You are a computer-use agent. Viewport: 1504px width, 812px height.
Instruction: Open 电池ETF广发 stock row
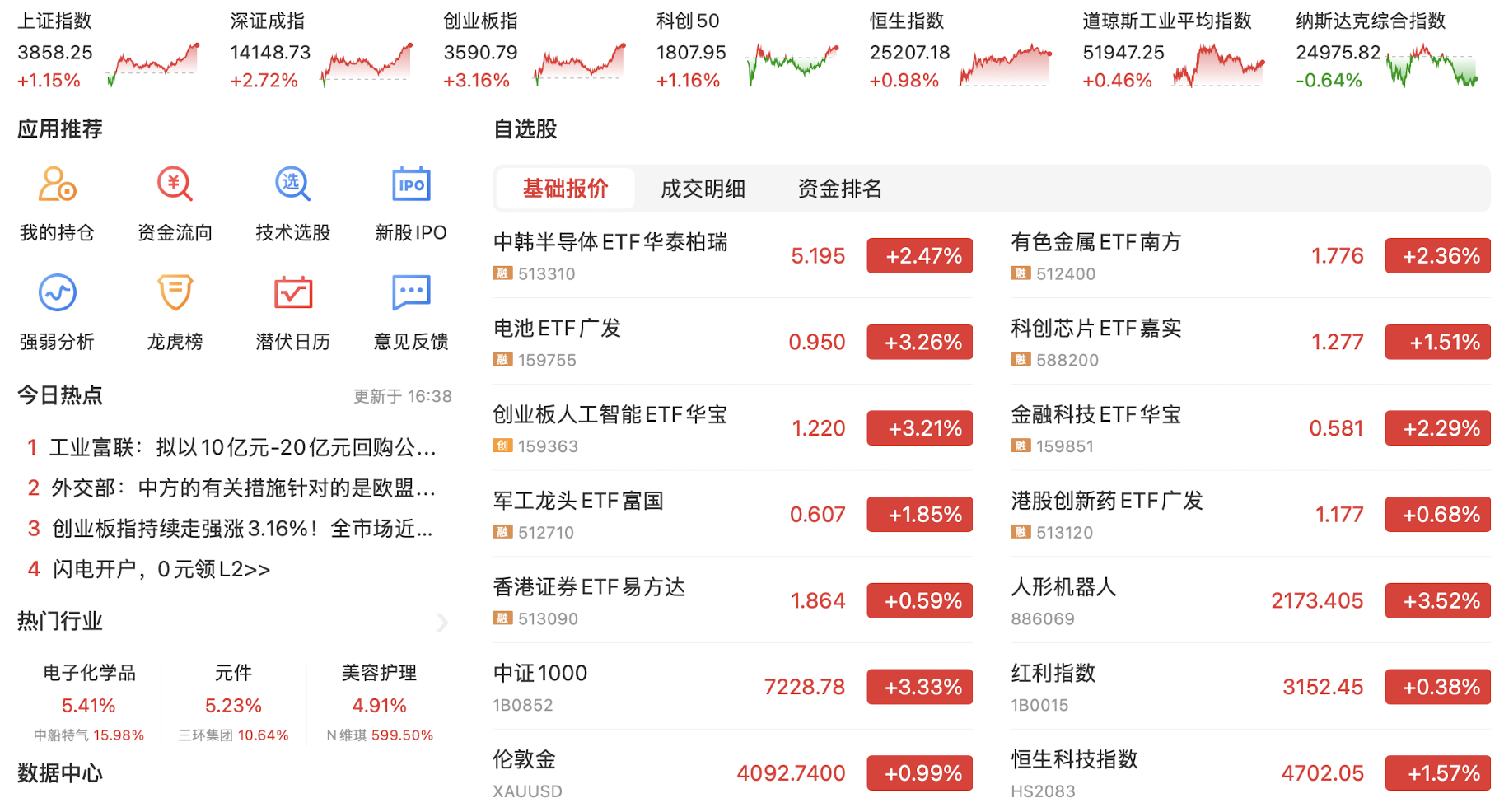pyautogui.click(x=732, y=342)
